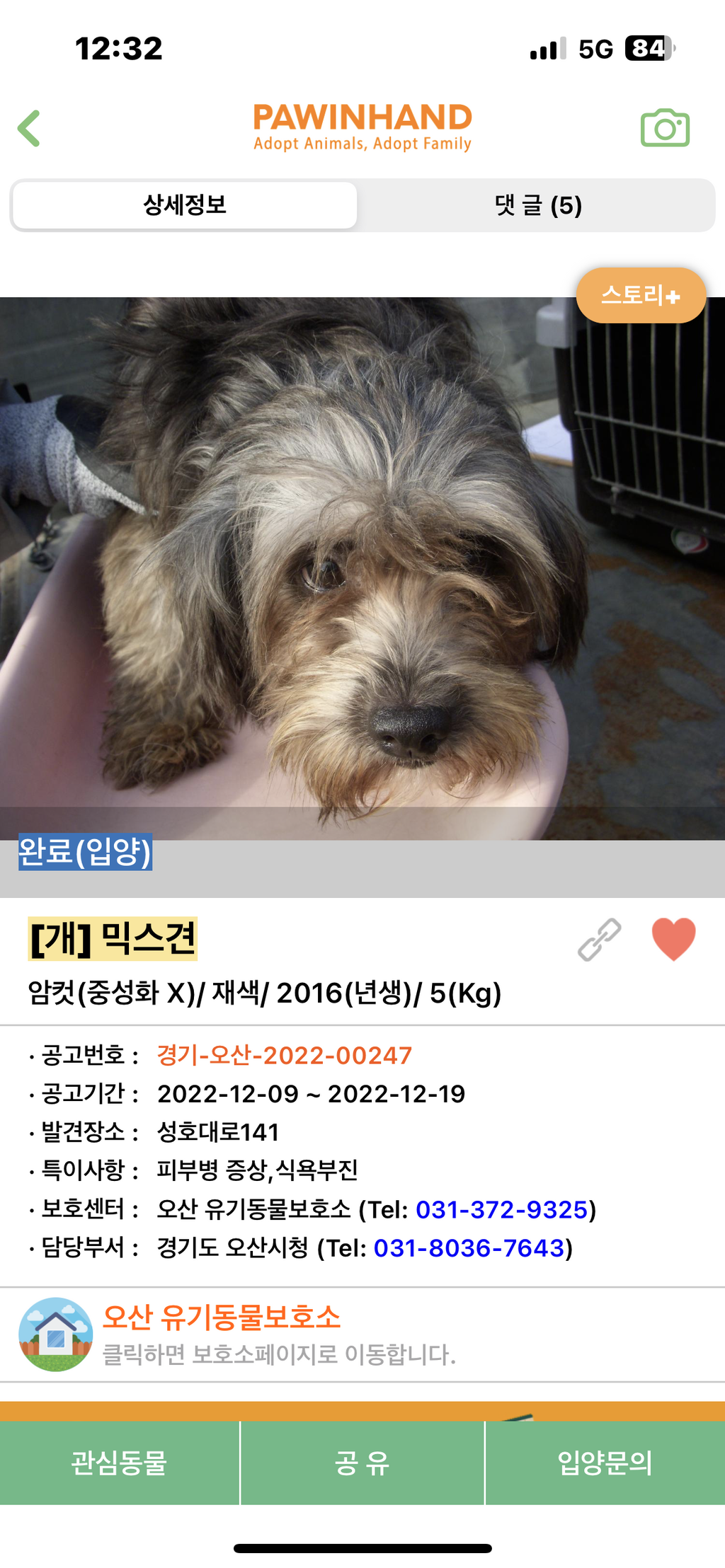Tap the 스토리+ button
The height and width of the screenshot is (1568, 725).
[640, 295]
